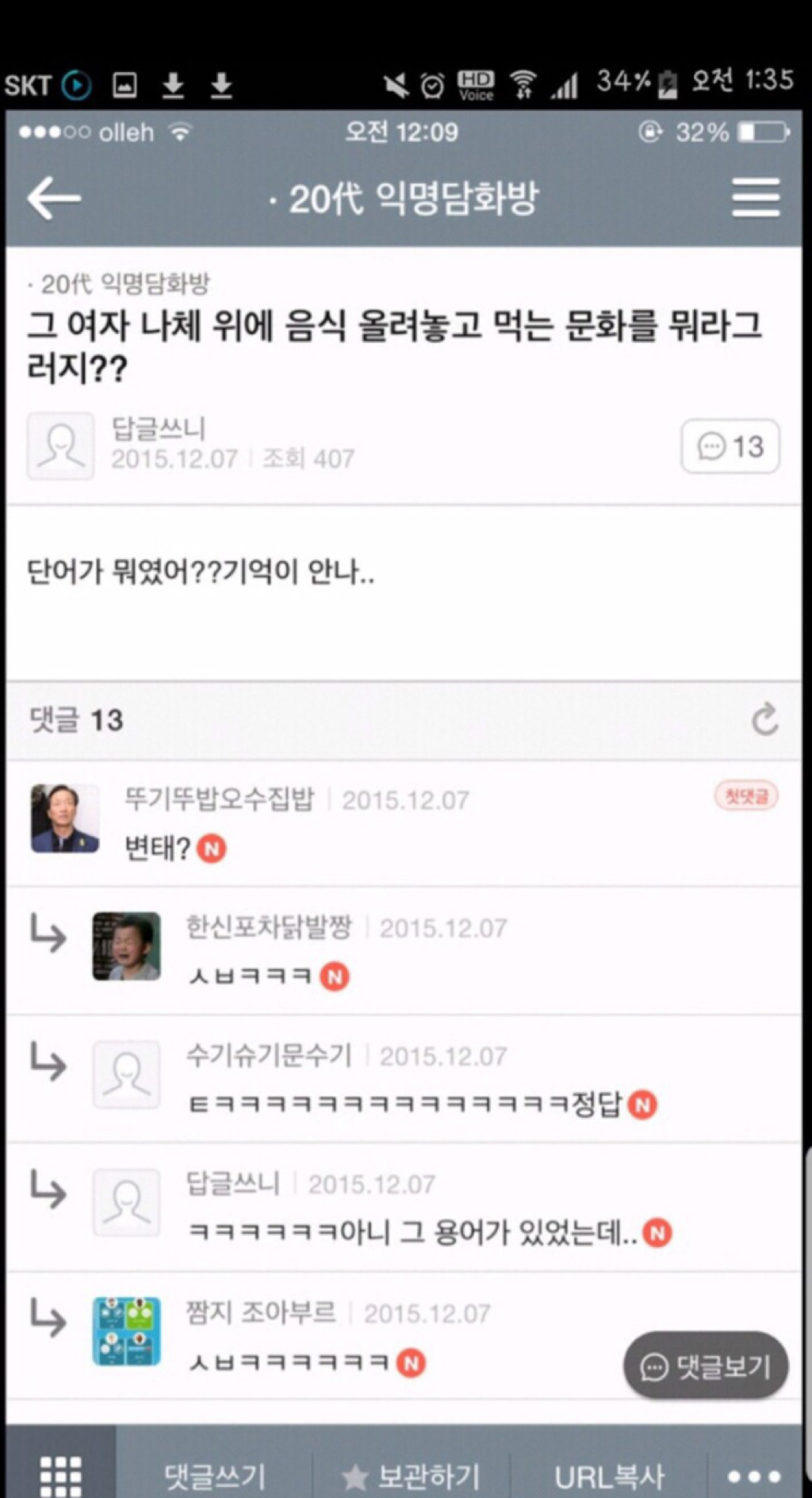Tap the floating 댓글보기 button
Viewport: 812px width, 1498px height.
706,1366
